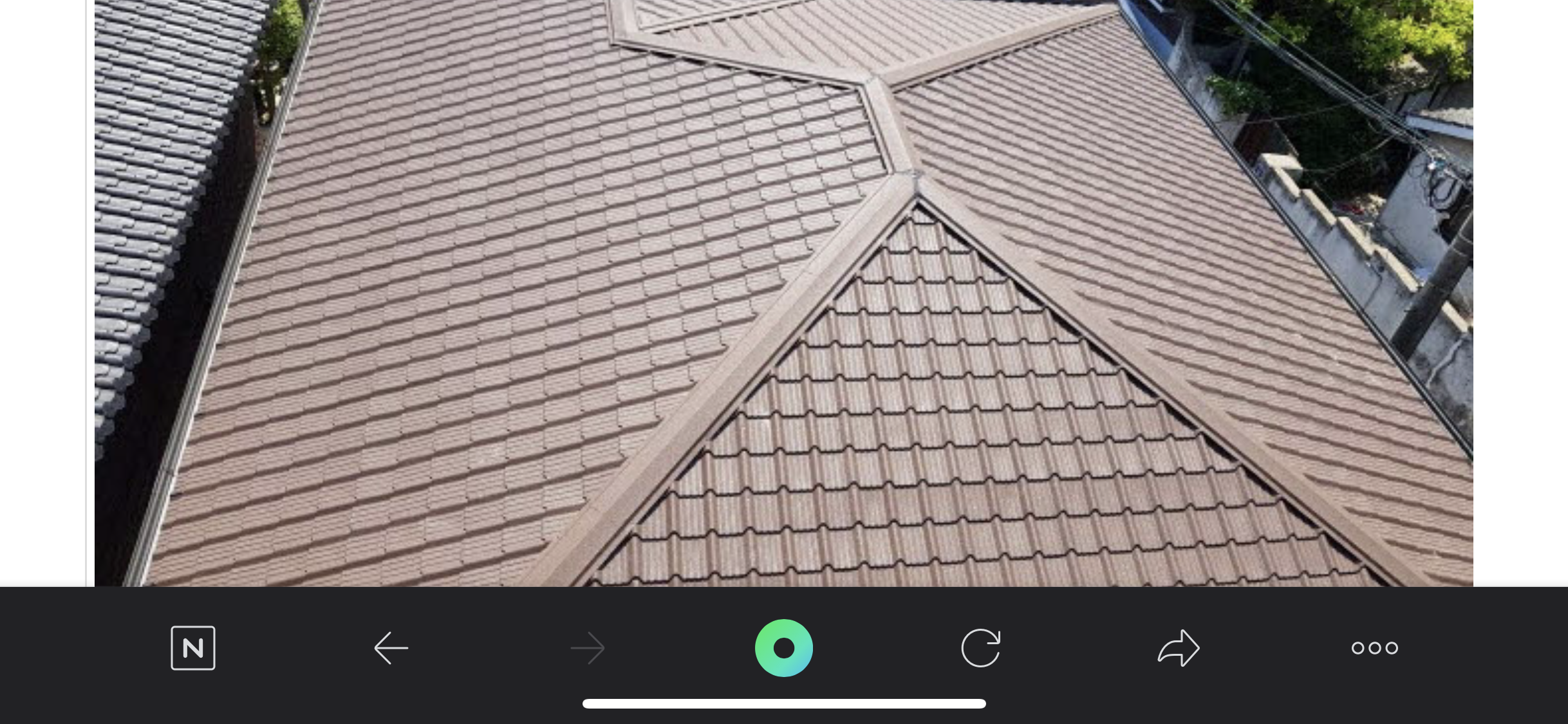The image size is (1568, 724).
Task: Tap the green circle search button
Action: click(x=783, y=647)
